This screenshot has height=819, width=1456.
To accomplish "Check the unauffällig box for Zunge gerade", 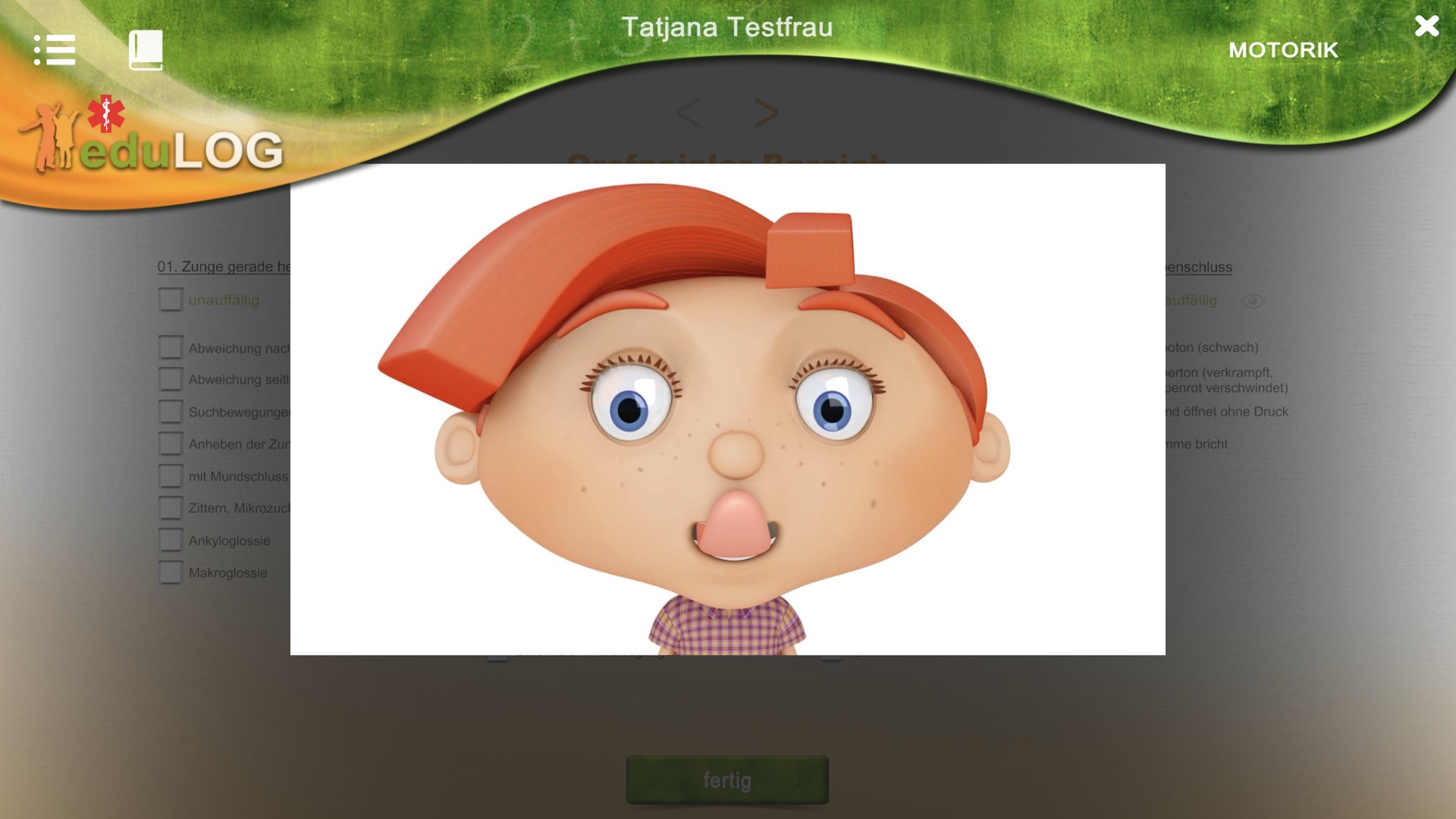I will (x=171, y=300).
